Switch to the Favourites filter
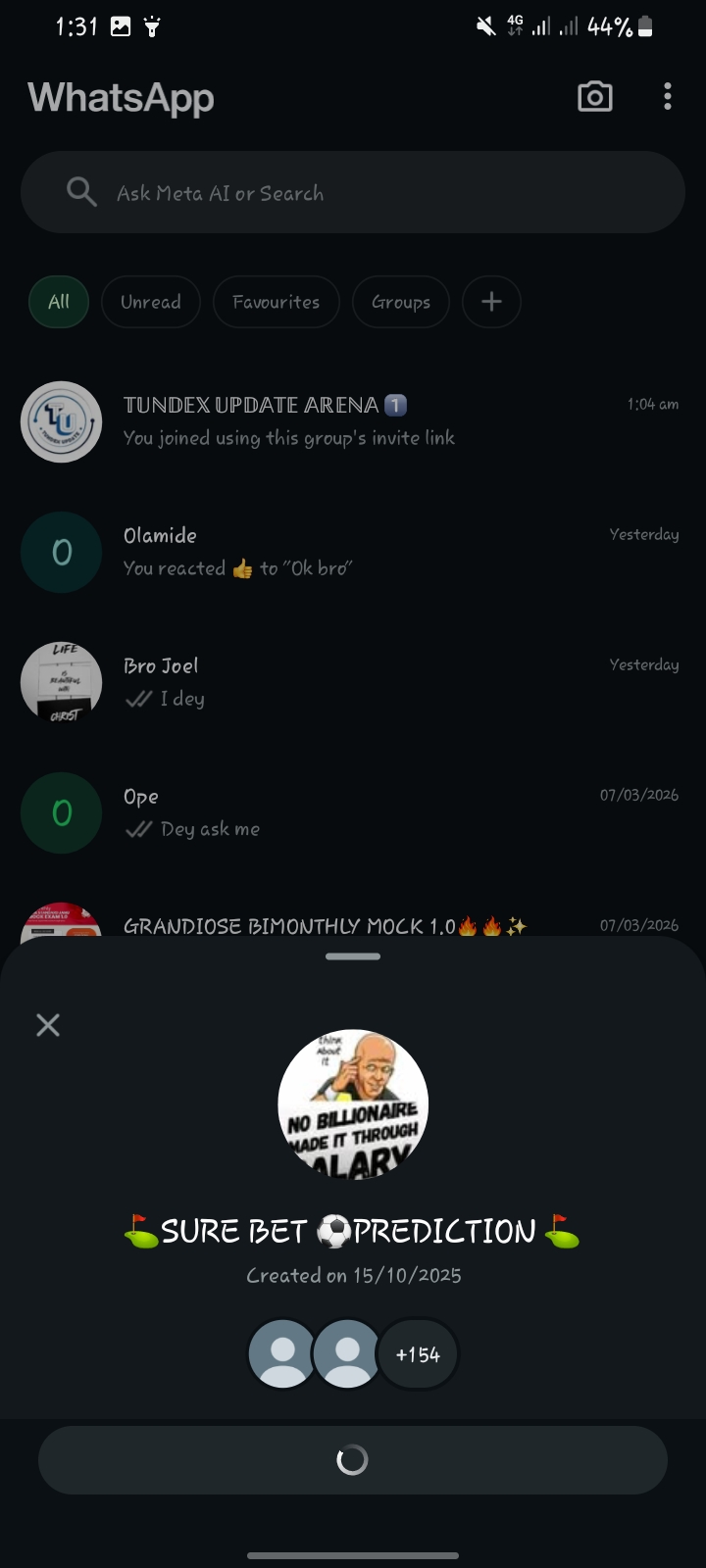Screen dimensions: 706x1568 tap(276, 302)
